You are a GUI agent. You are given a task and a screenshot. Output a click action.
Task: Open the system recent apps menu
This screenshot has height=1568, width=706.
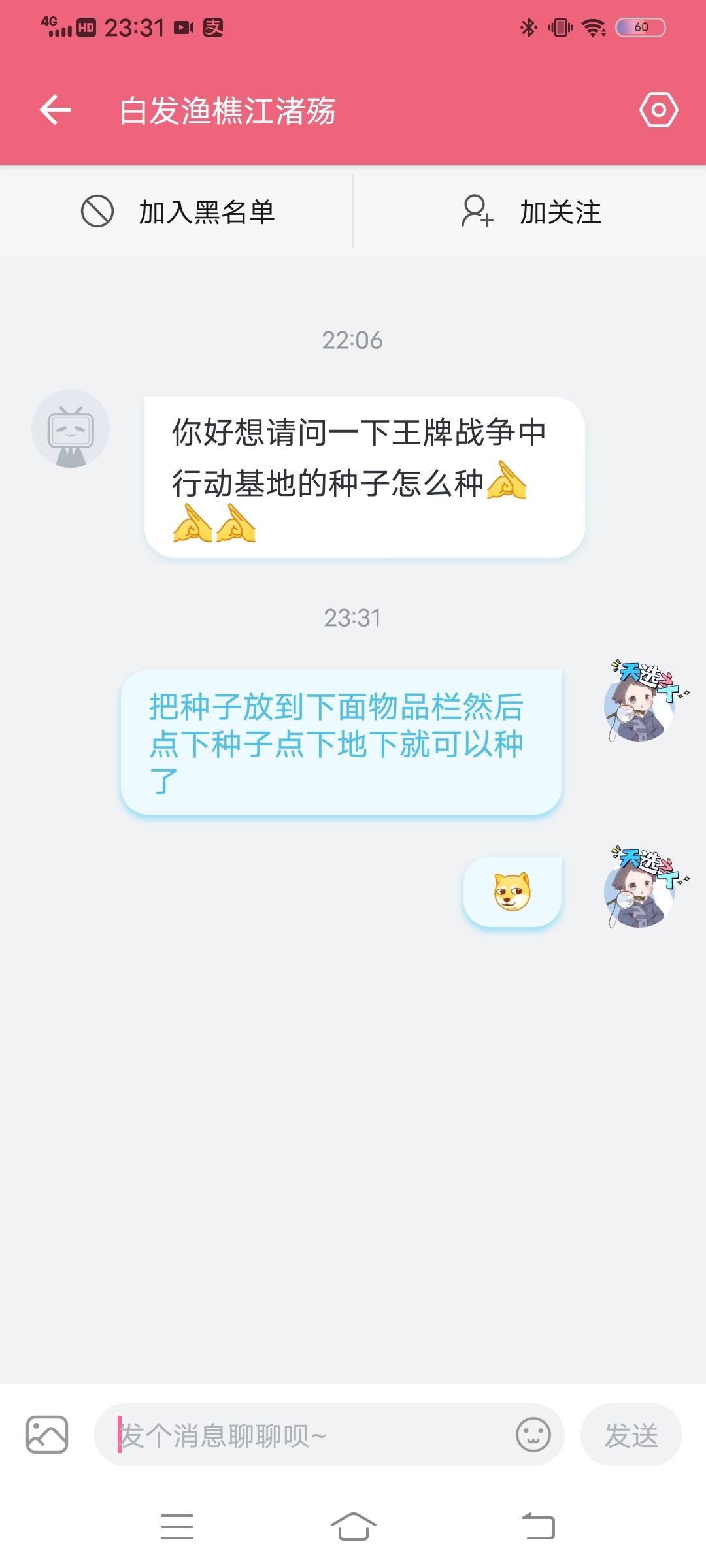pos(177,1527)
